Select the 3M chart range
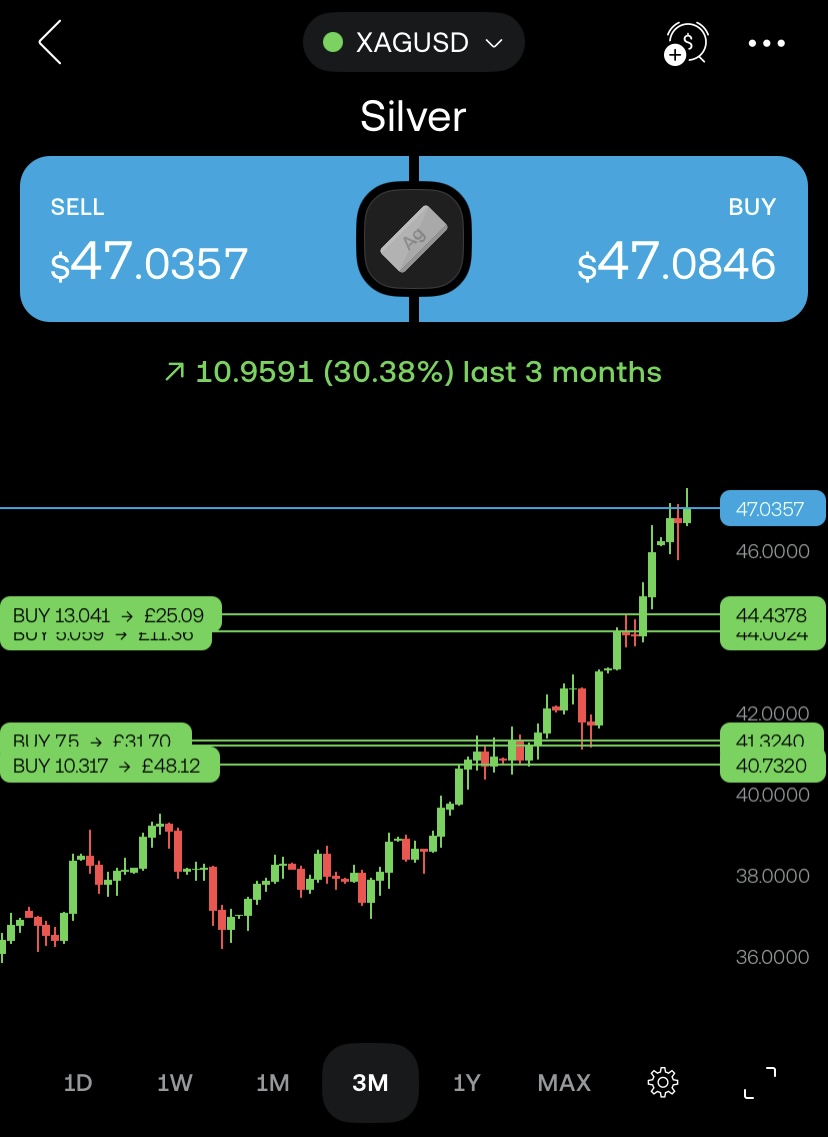Viewport: 828px width, 1137px height. (370, 1083)
